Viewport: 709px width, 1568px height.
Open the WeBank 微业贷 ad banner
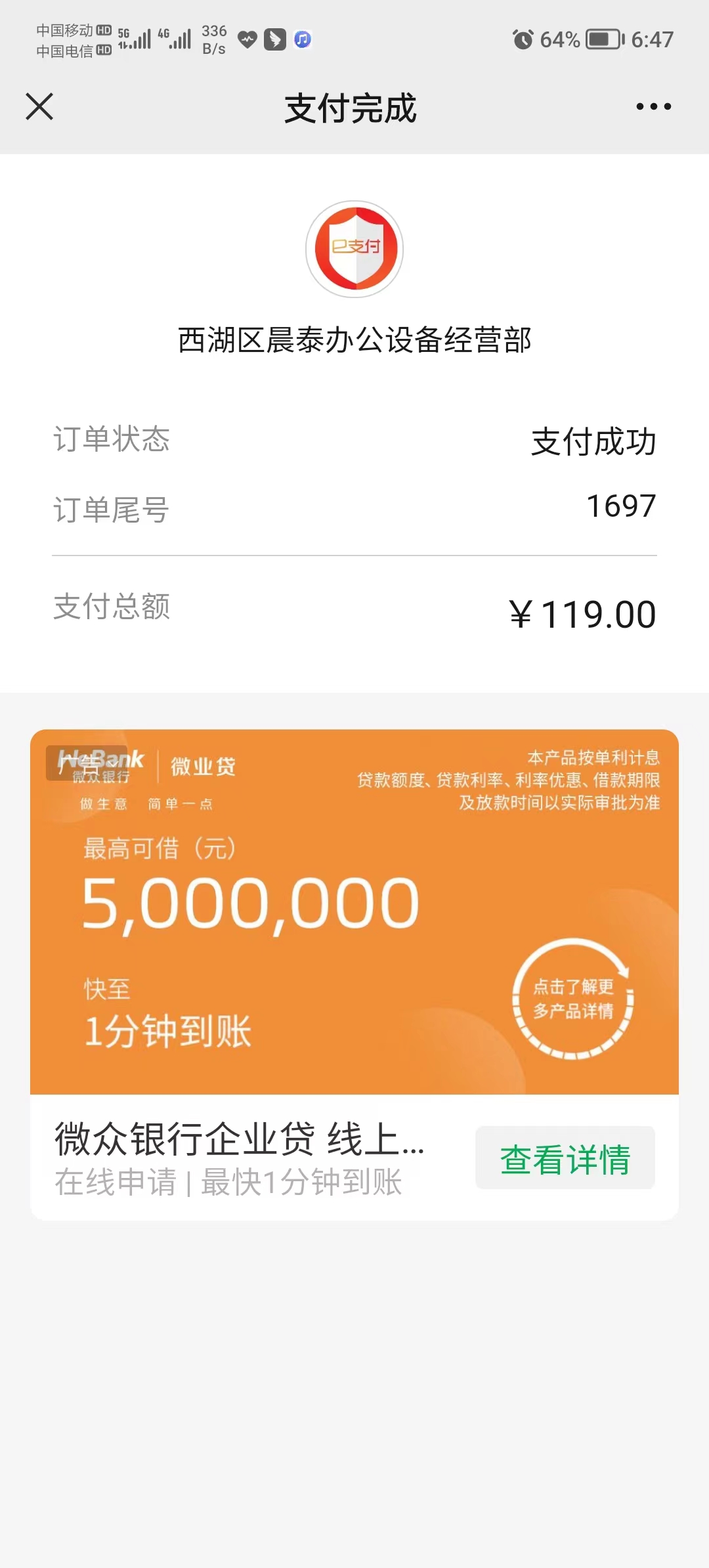(x=354, y=911)
